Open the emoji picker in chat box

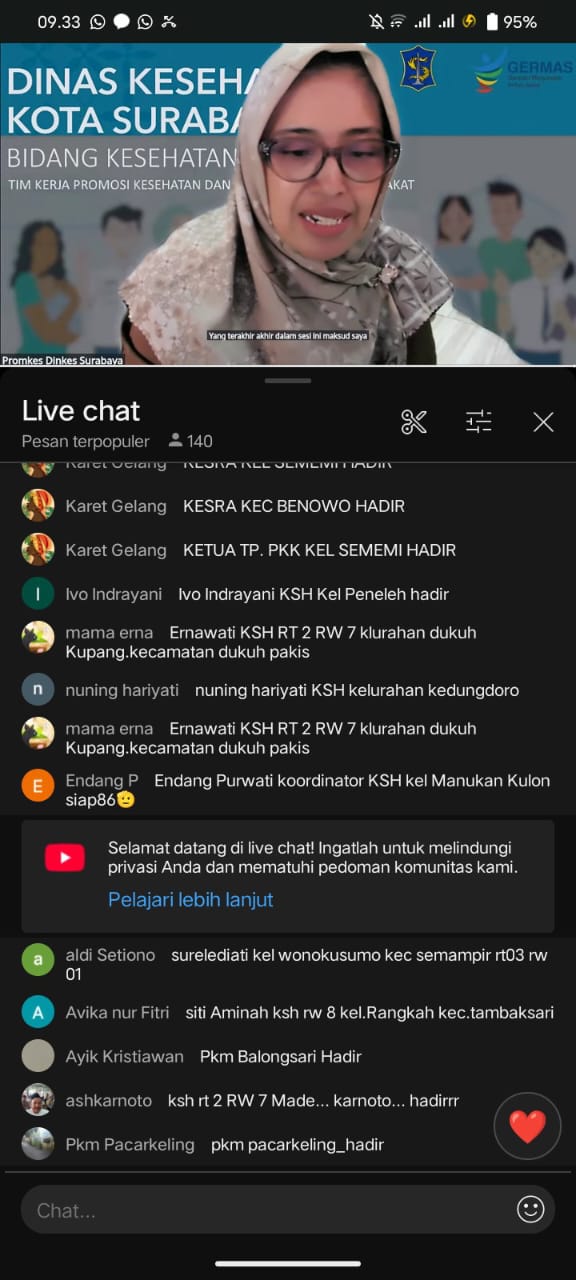click(530, 1210)
